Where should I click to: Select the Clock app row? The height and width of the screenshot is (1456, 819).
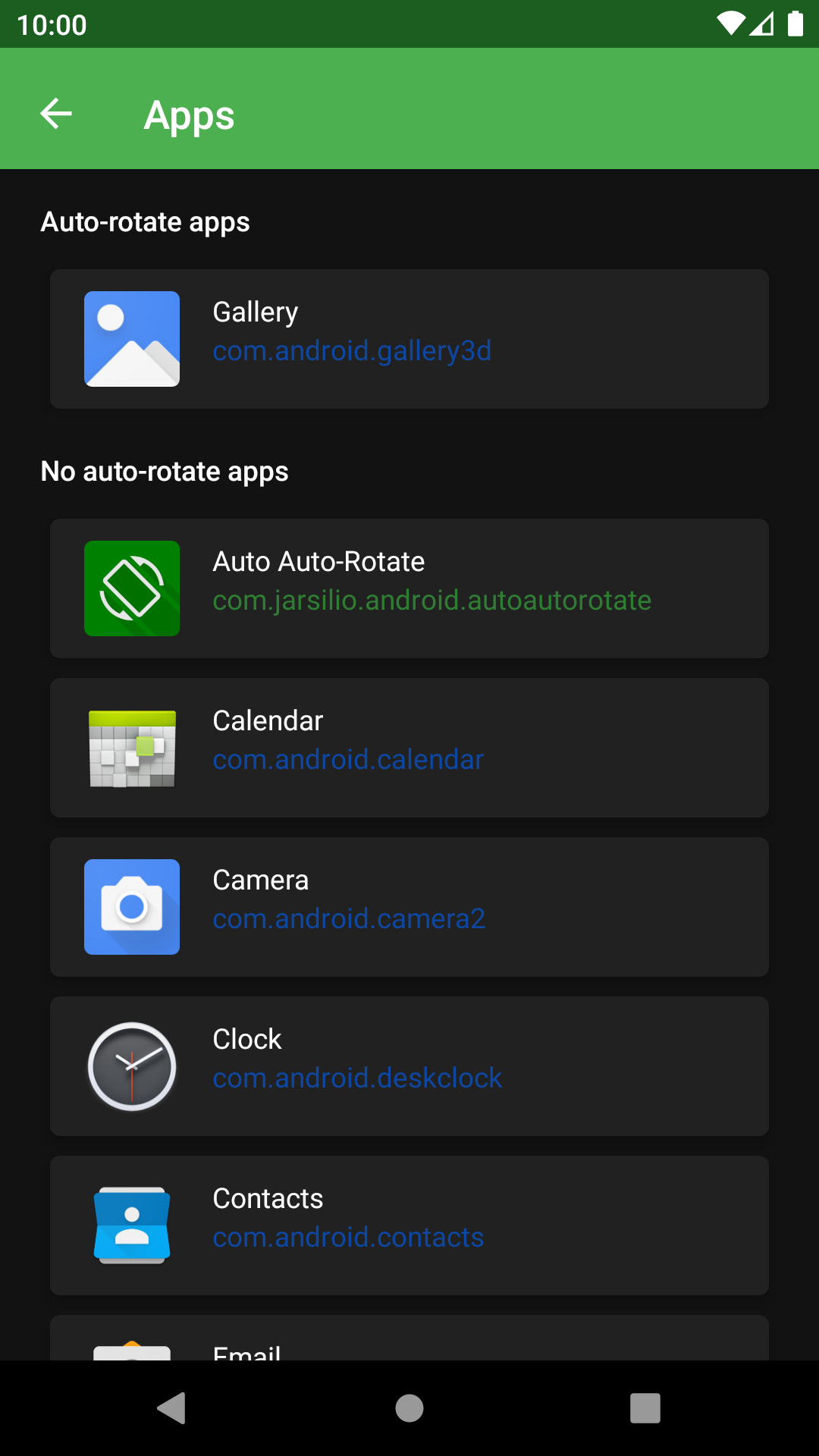pos(409,1066)
